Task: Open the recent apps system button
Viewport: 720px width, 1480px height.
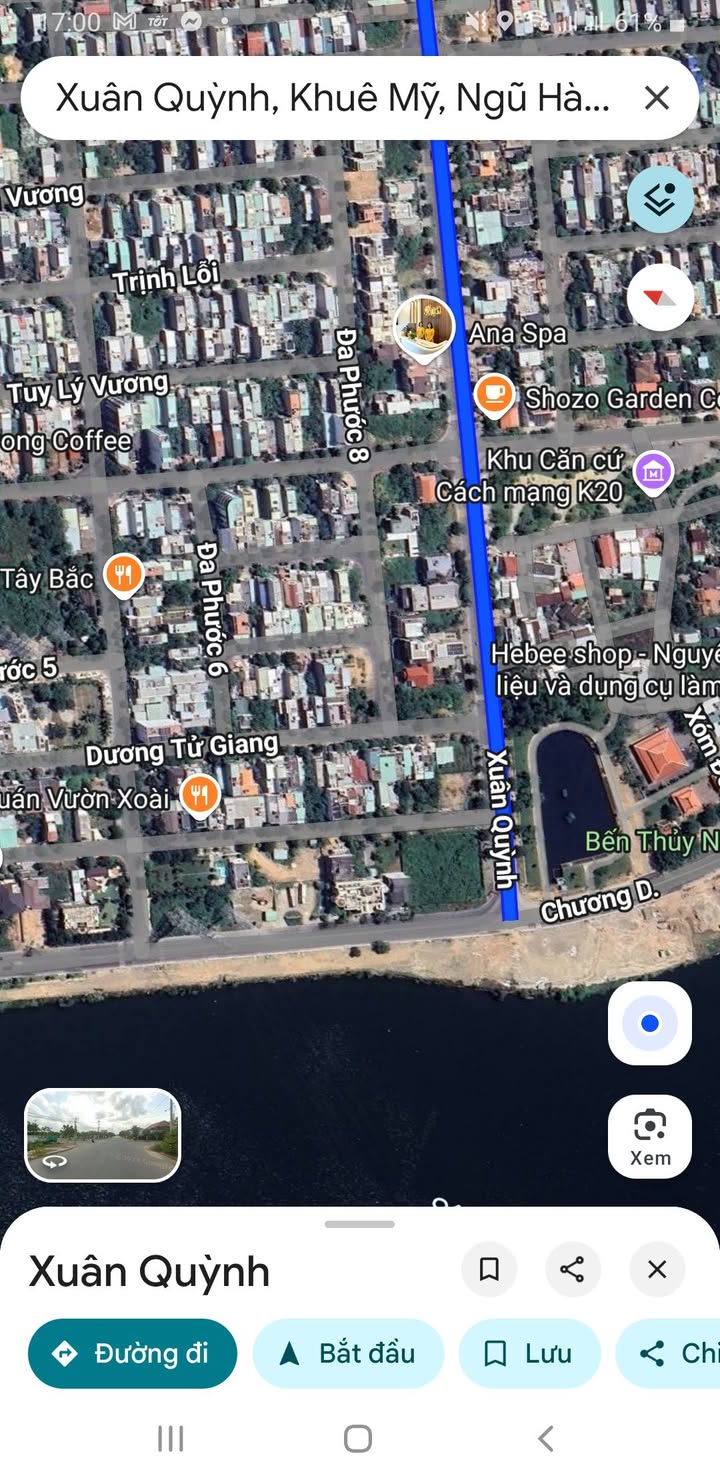Action: (x=171, y=1439)
